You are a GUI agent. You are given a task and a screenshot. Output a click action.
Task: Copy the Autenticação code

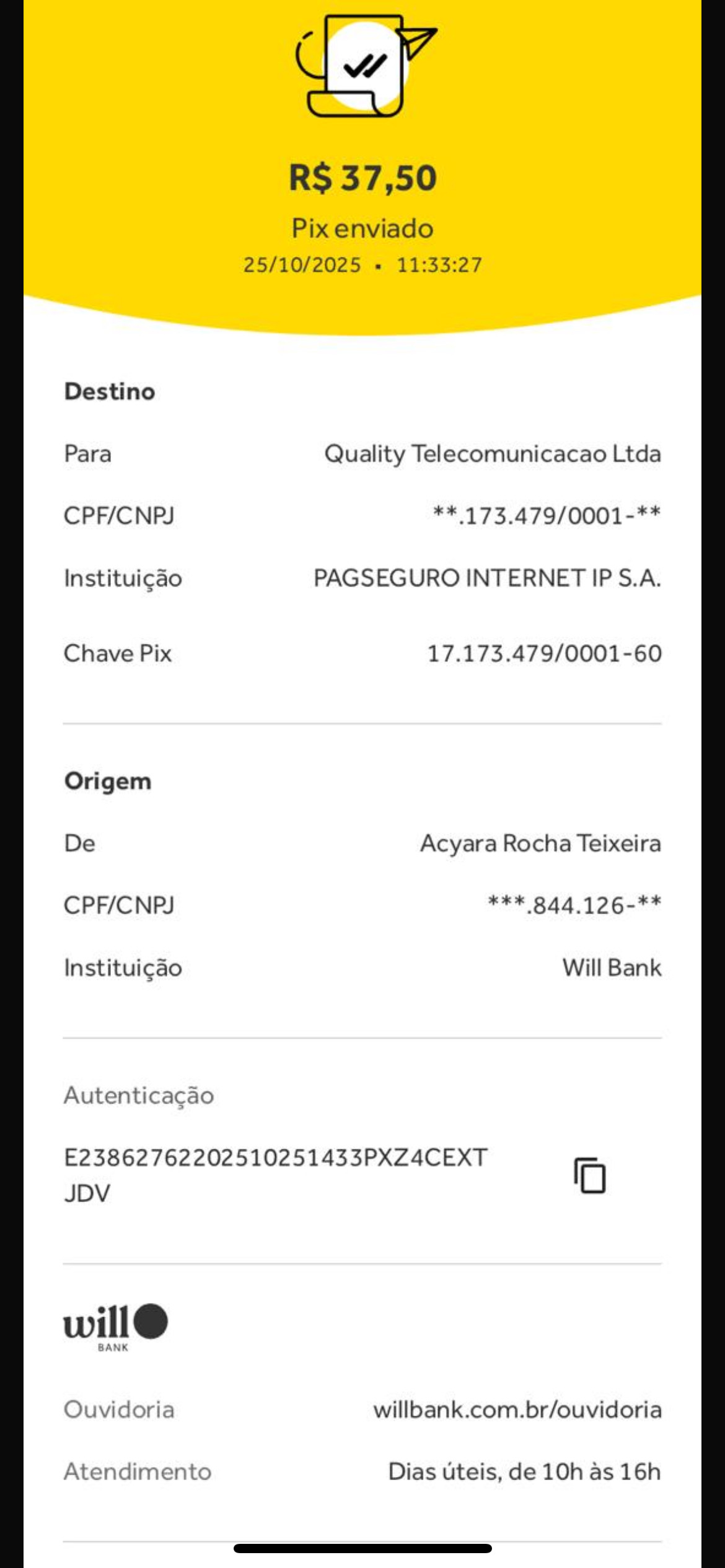[589, 1175]
